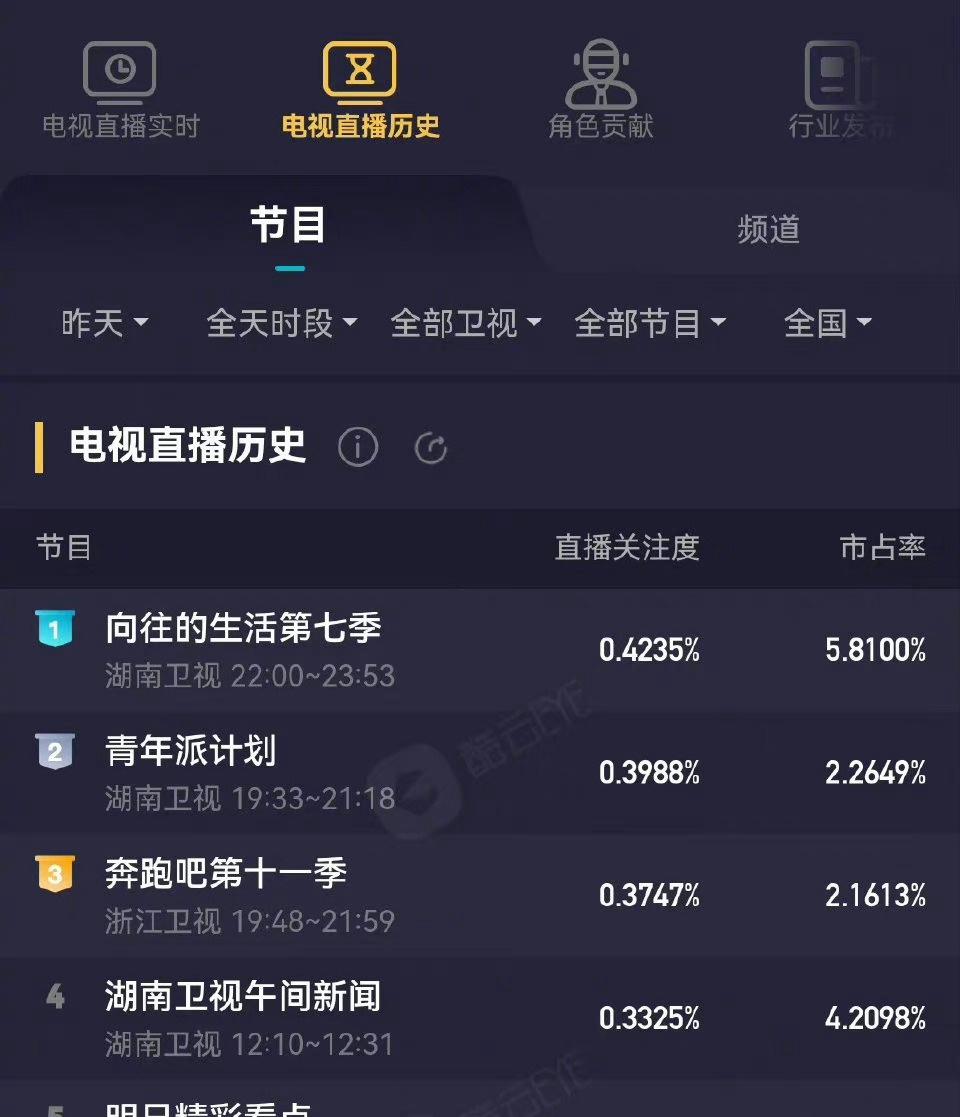The width and height of the screenshot is (960, 1117).
Task: Expand the 全天时段 time filter
Action: [x=281, y=323]
